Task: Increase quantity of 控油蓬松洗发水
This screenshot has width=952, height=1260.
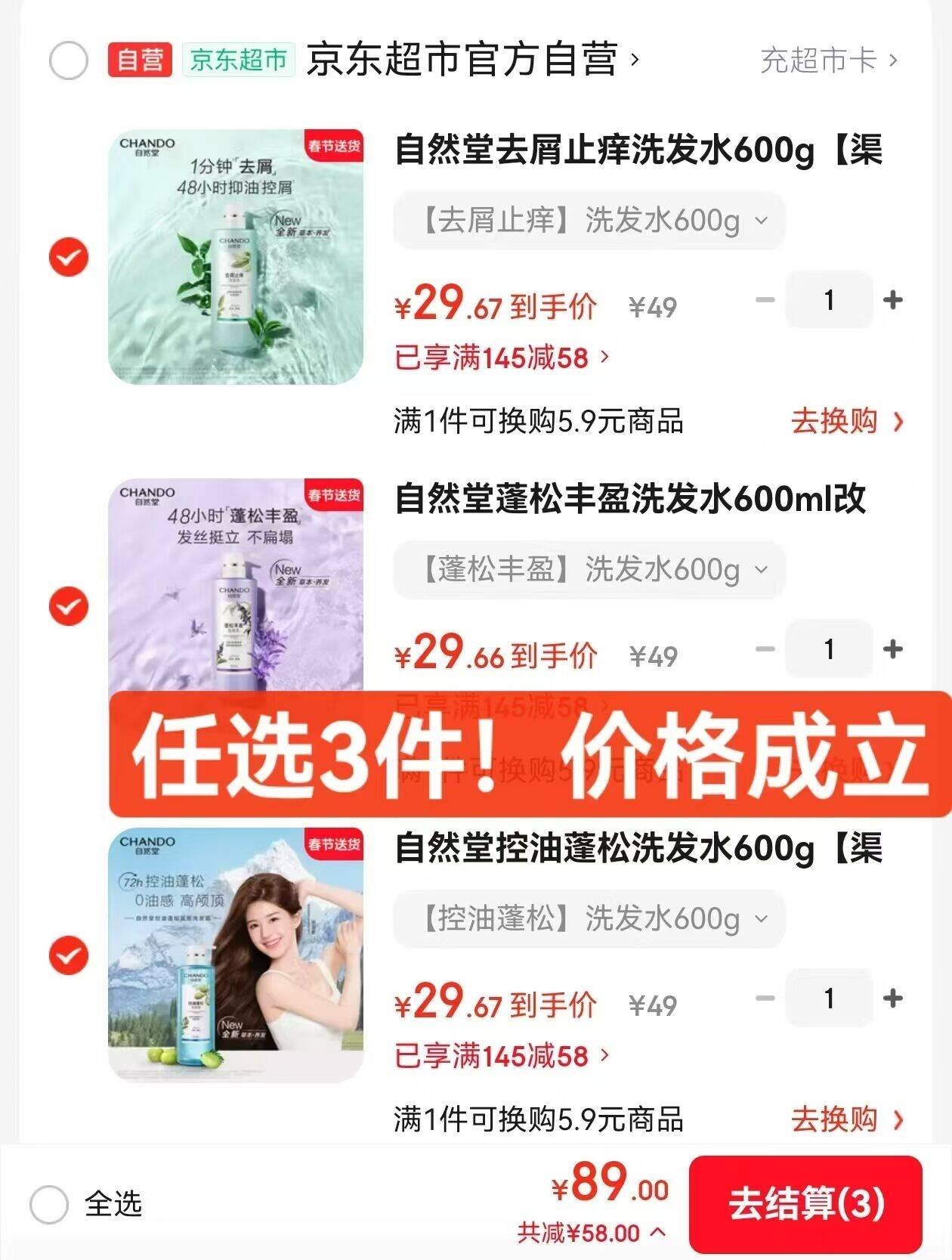Action: pos(893,998)
